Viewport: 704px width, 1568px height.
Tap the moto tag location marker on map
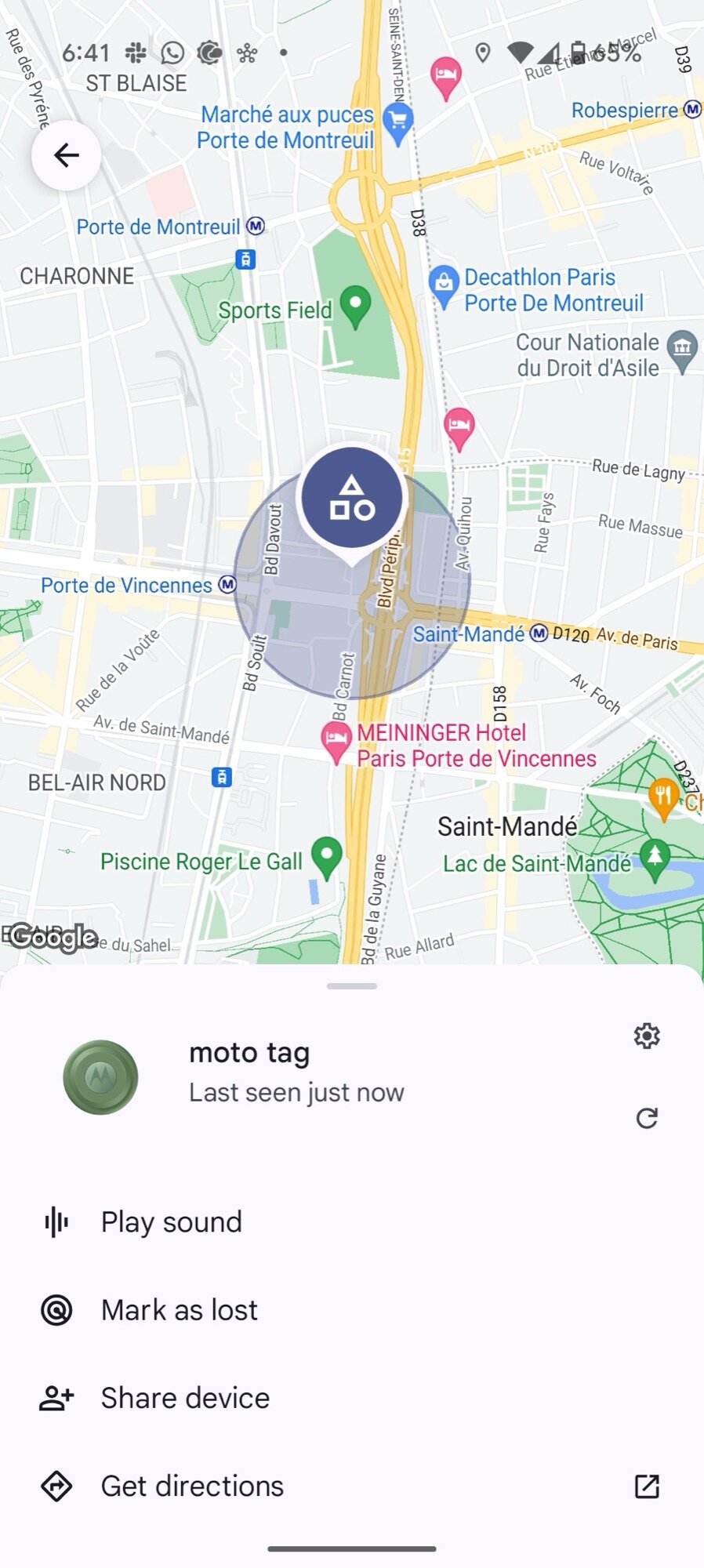[x=352, y=499]
